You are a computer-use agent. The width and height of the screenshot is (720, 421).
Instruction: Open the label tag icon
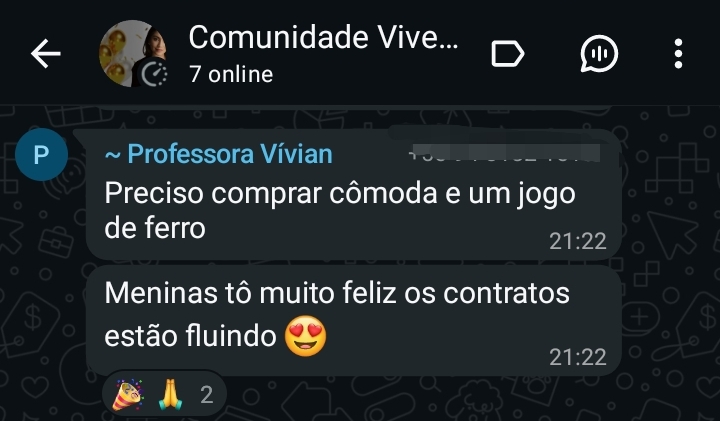(x=508, y=54)
